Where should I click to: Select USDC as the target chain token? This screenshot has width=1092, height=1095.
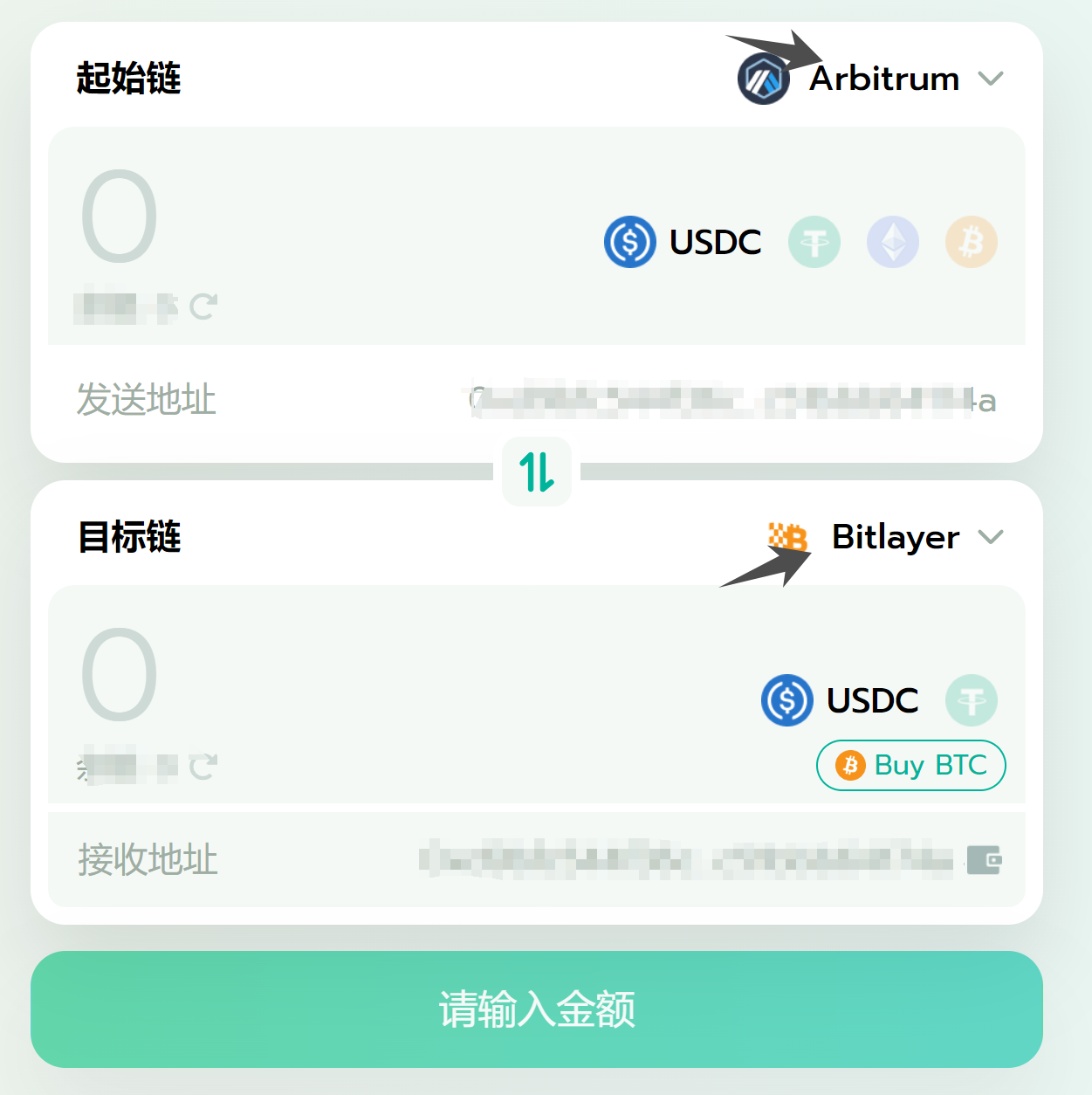pos(840,700)
